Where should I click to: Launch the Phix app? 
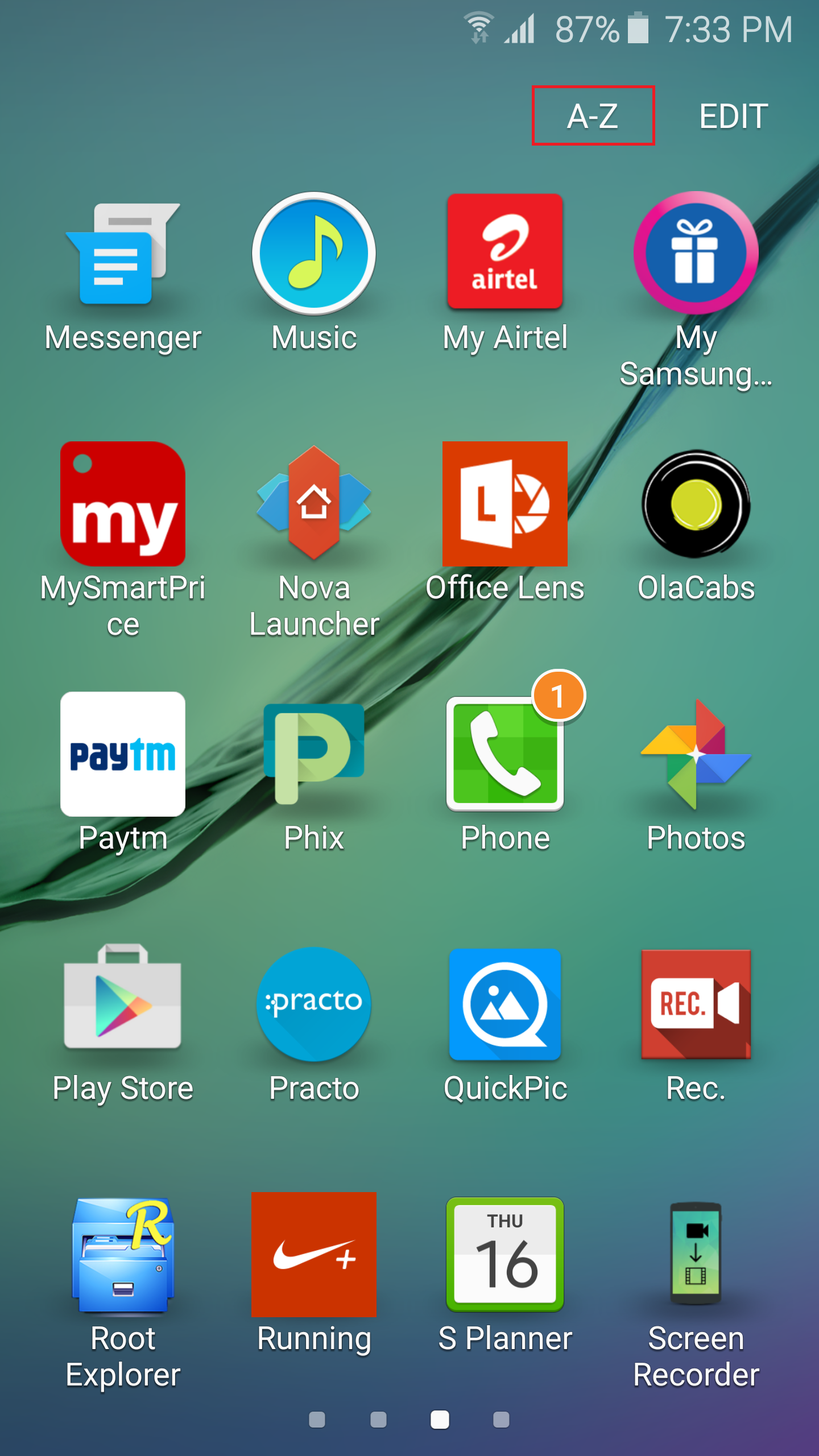[x=314, y=754]
